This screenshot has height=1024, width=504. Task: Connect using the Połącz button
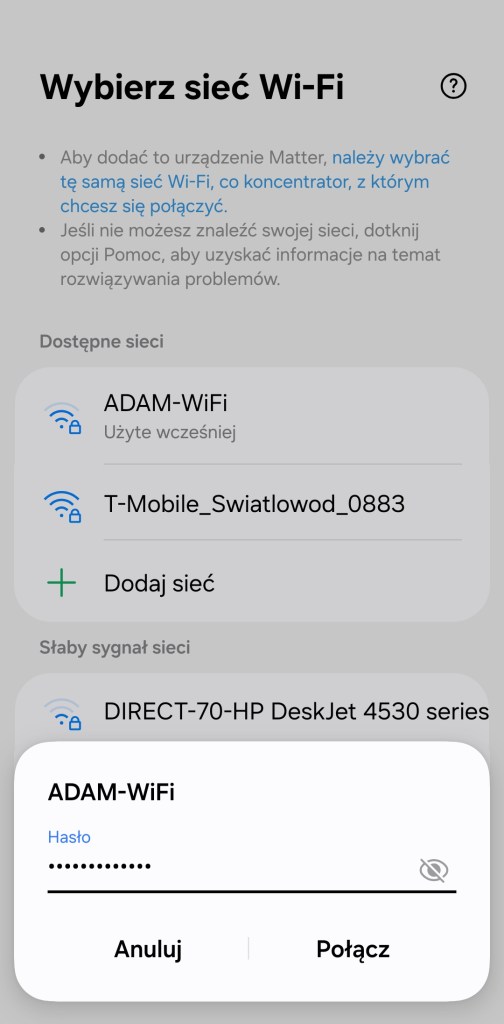(x=353, y=949)
